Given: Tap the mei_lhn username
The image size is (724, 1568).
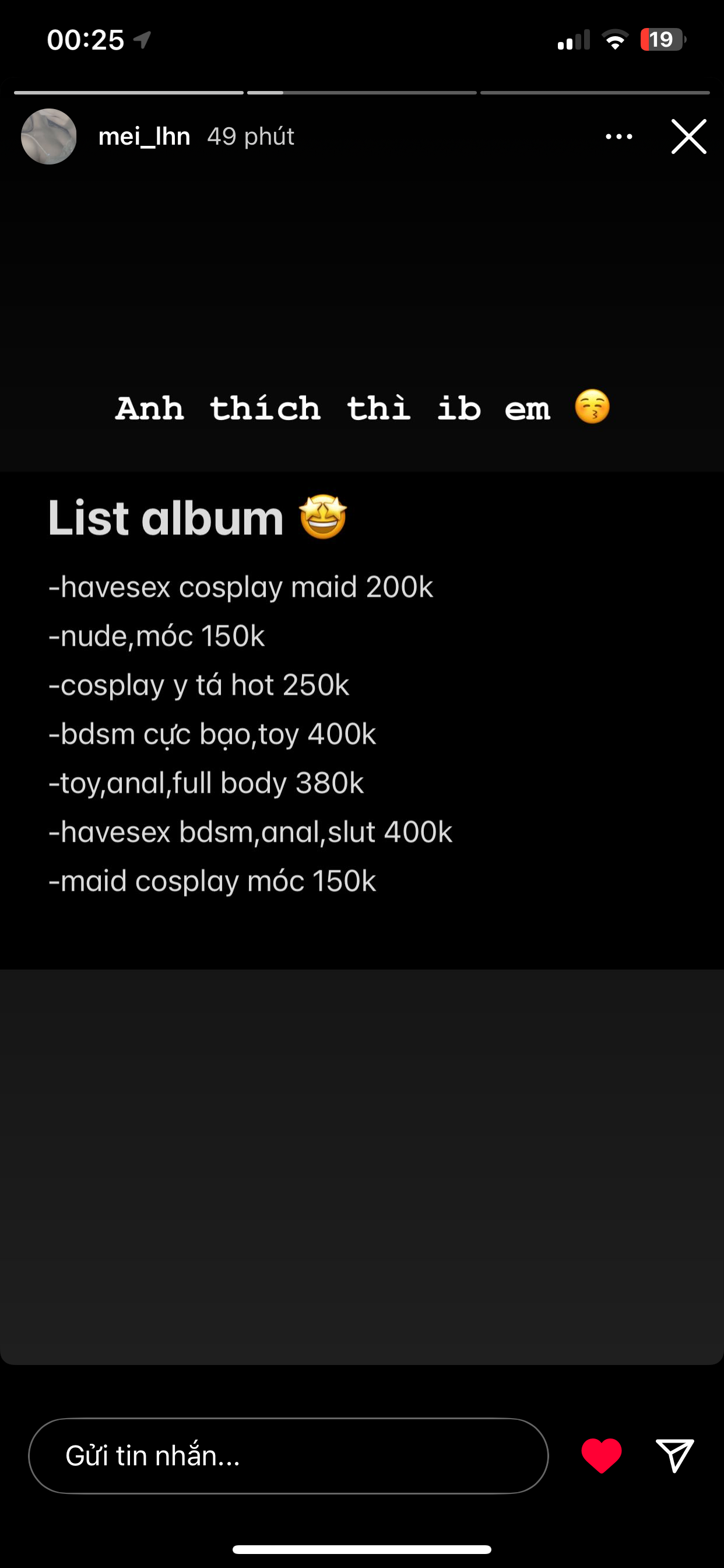Looking at the screenshot, I should pos(144,136).
